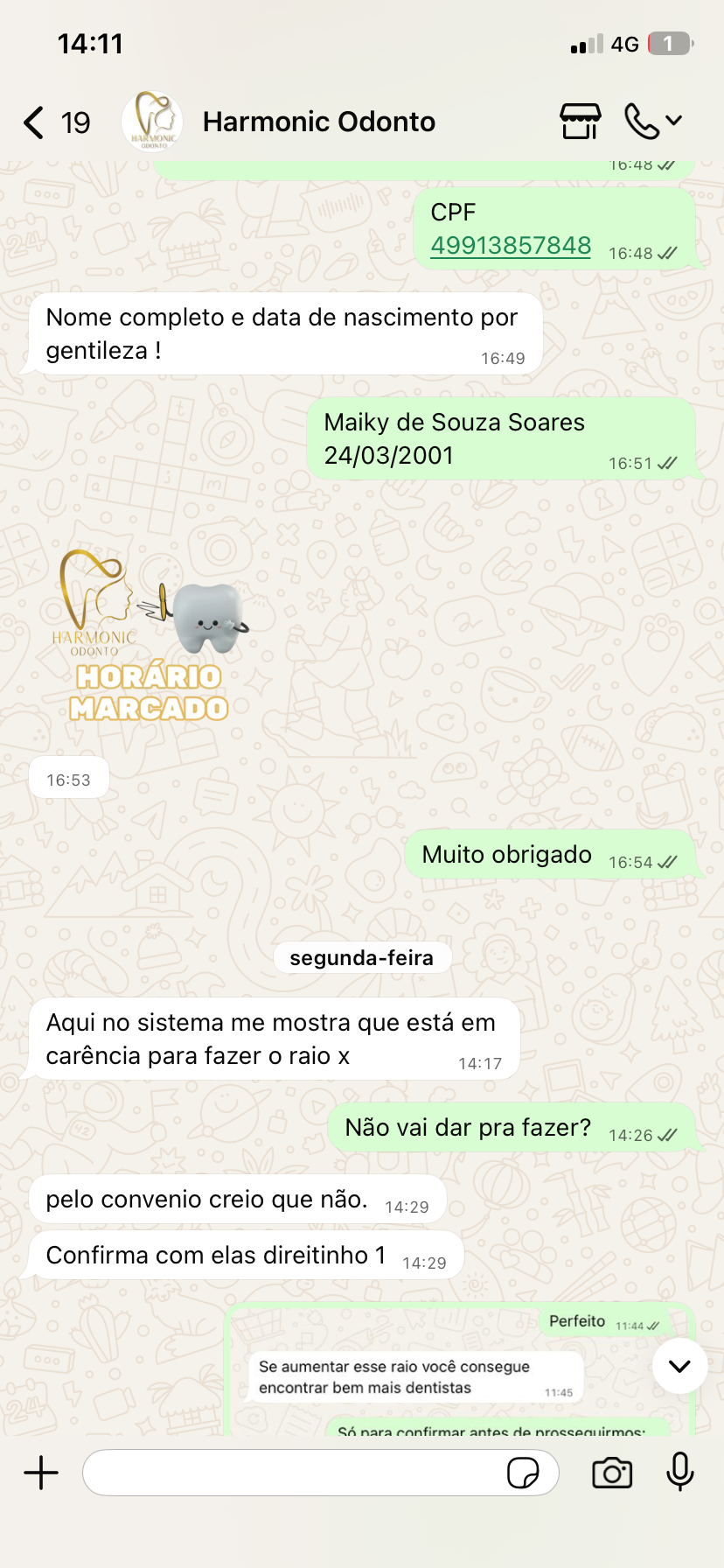Open Harmonic Odonto contact info

(x=318, y=122)
